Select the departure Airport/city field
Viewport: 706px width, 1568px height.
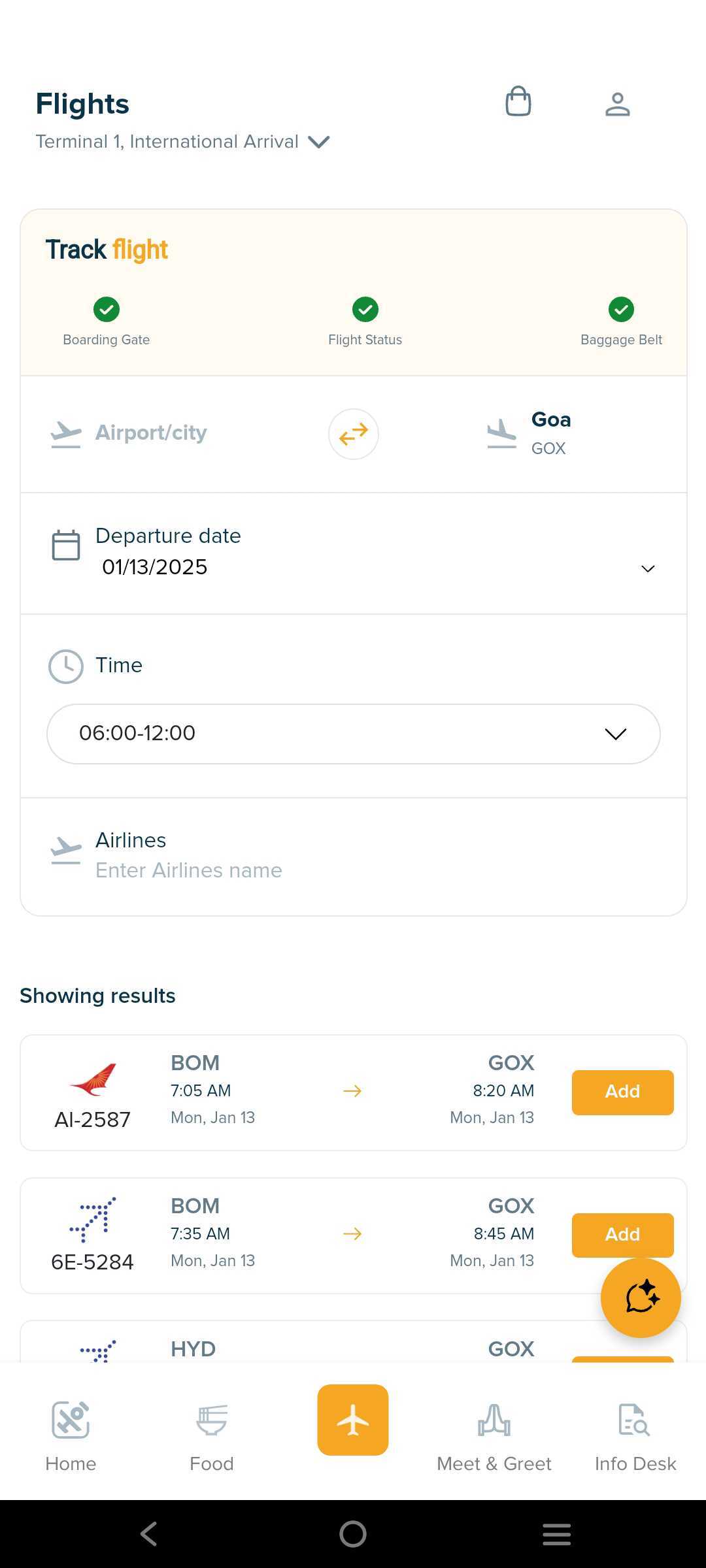[150, 433]
